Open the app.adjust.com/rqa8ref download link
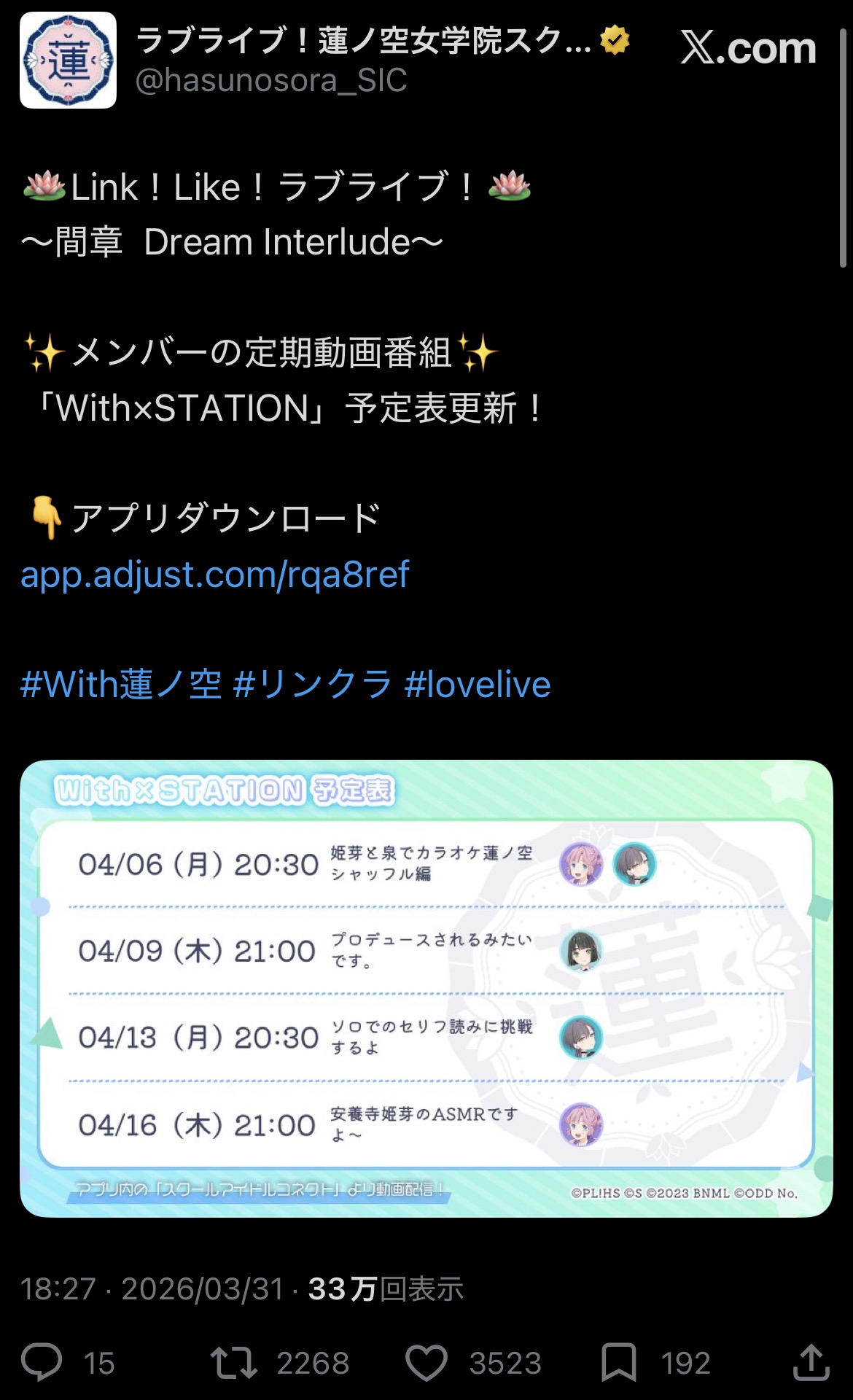The height and width of the screenshot is (1400, 853). 214,575
